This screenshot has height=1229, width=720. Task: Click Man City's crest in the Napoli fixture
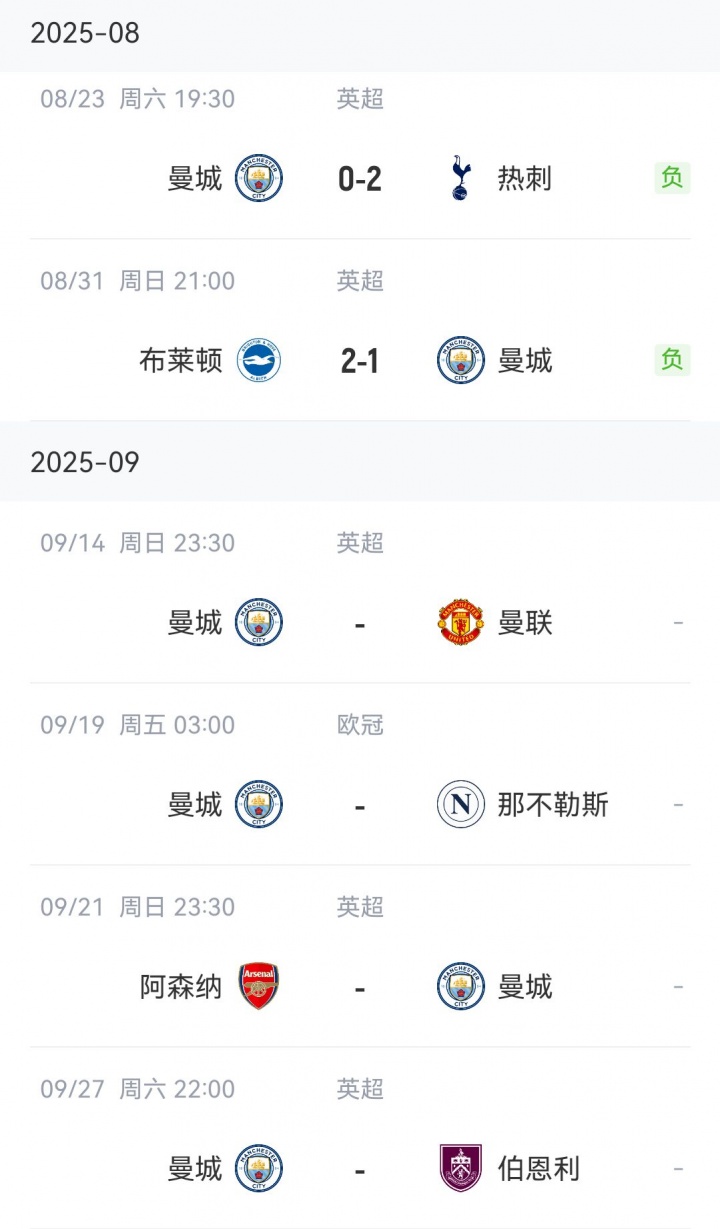pos(258,804)
